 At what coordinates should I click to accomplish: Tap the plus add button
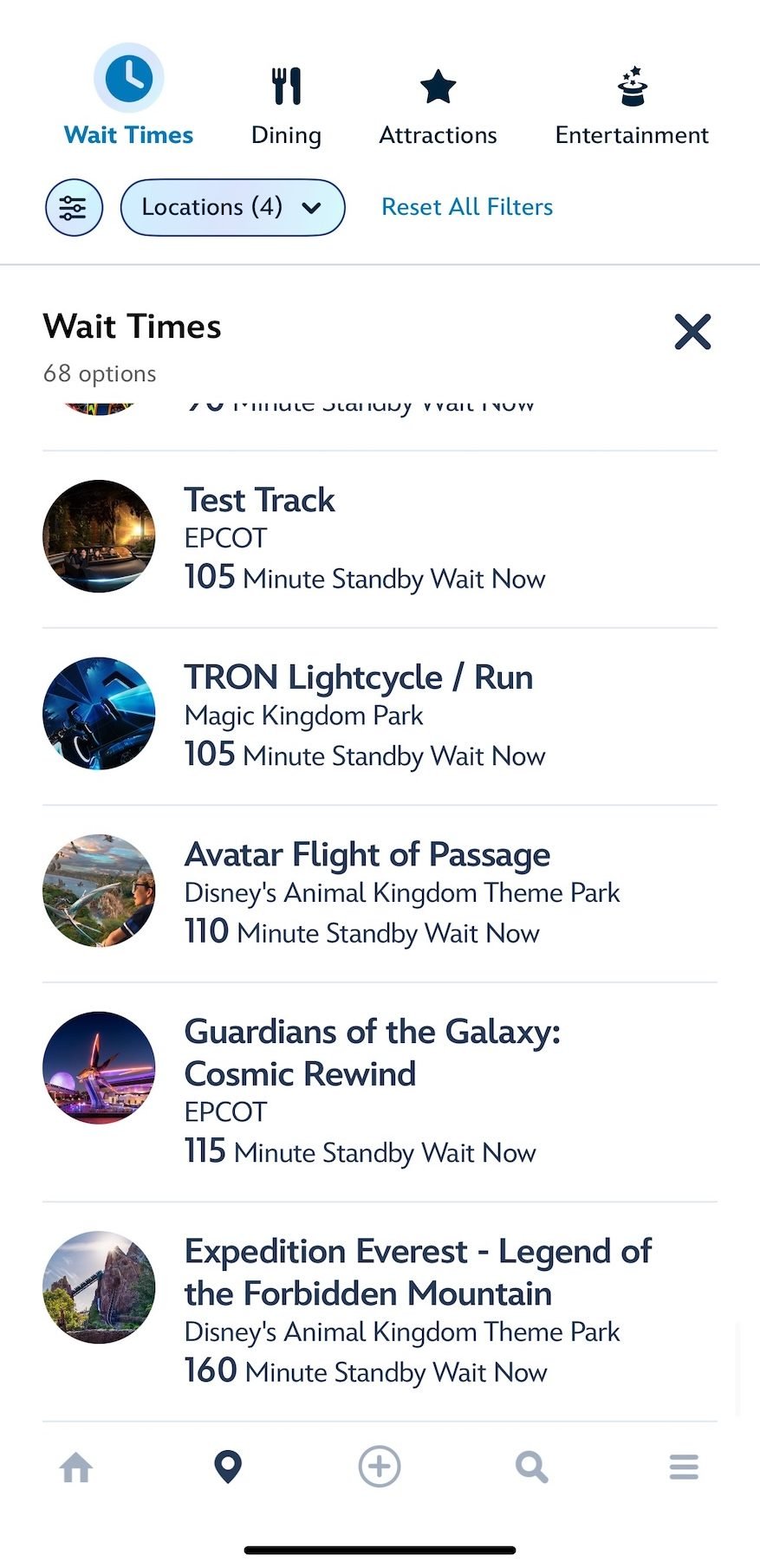click(x=380, y=1468)
